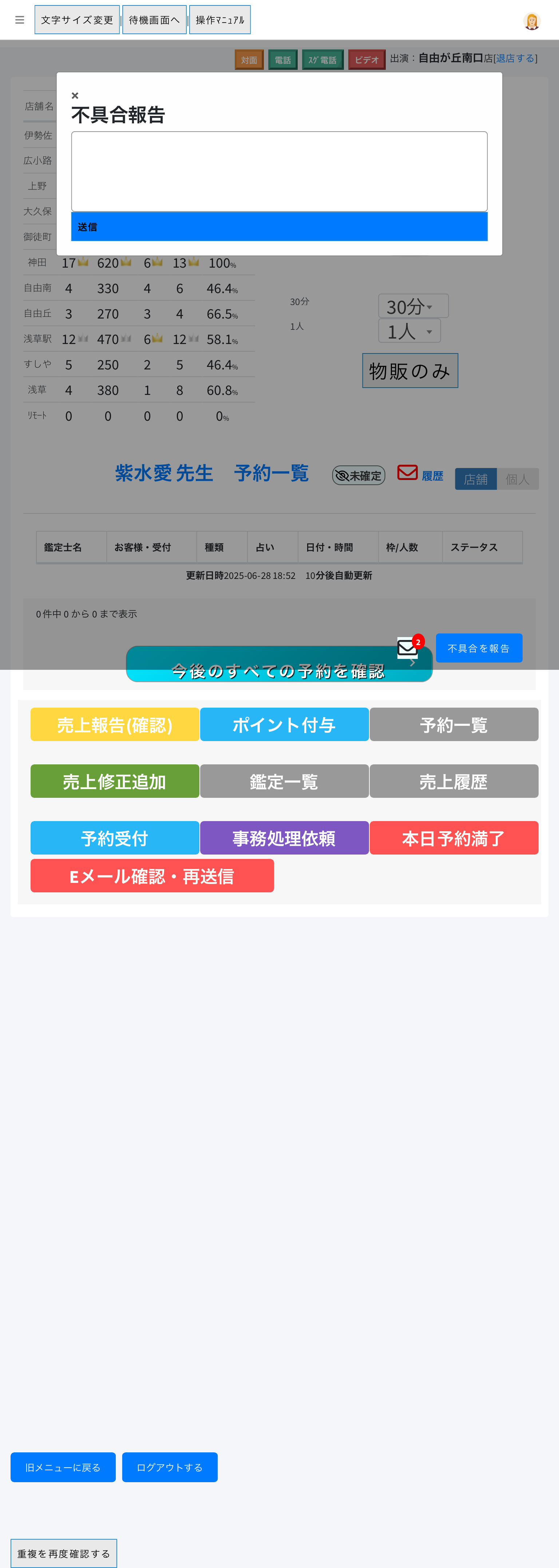
Task: Select ポイント付与
Action: pos(284,724)
